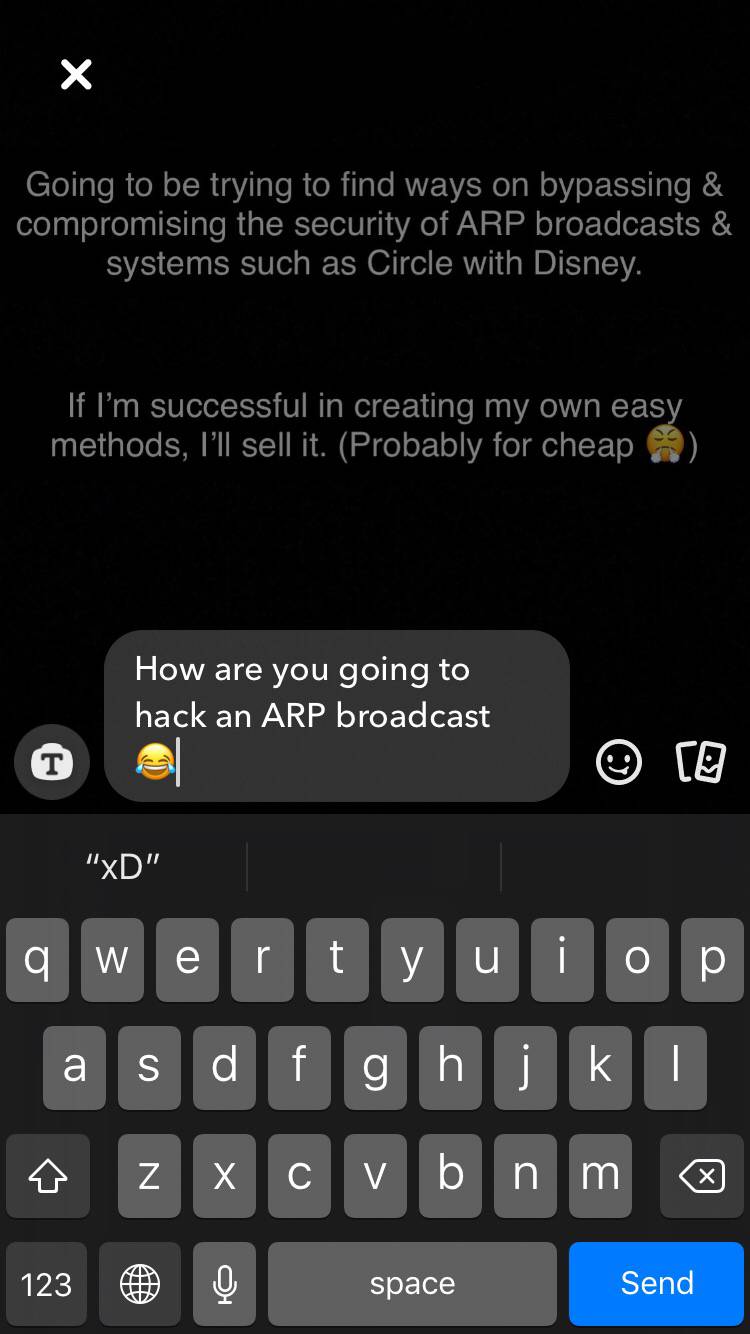Close the snap with the X icon

coord(76,74)
